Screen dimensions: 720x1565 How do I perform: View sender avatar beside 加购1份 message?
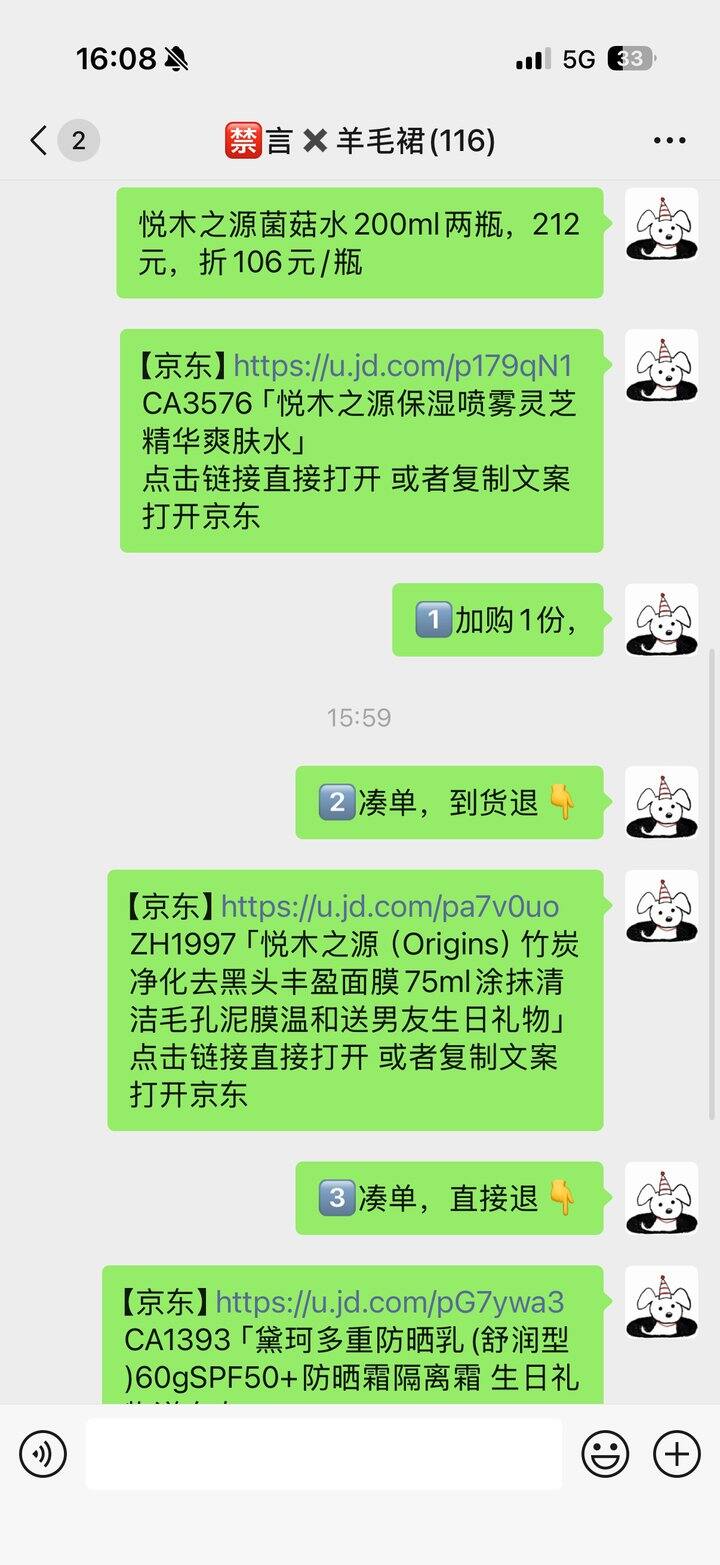(x=661, y=620)
